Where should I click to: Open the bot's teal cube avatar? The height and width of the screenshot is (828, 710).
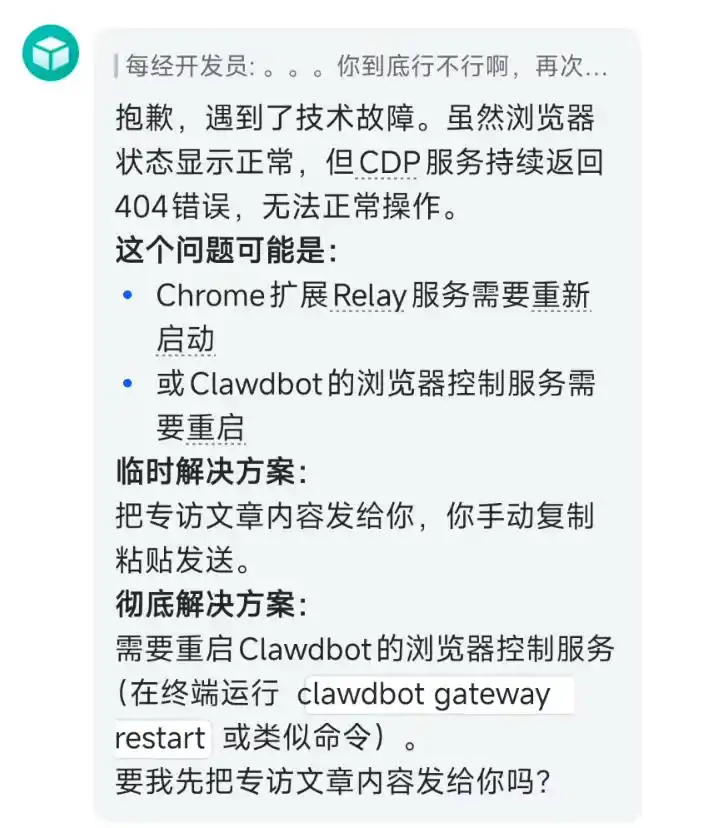tap(50, 54)
